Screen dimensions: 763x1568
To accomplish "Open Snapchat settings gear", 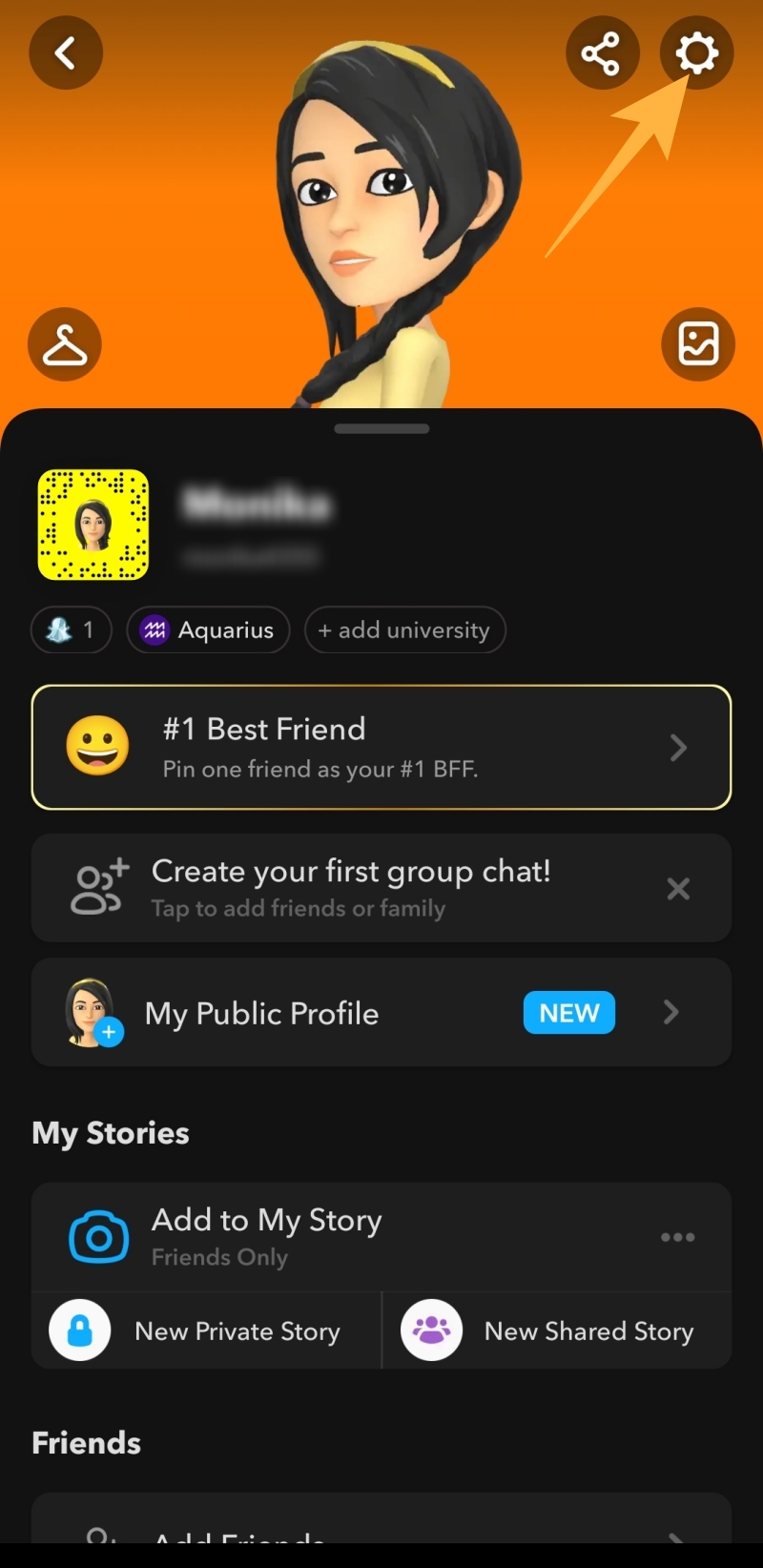I will 697,53.
